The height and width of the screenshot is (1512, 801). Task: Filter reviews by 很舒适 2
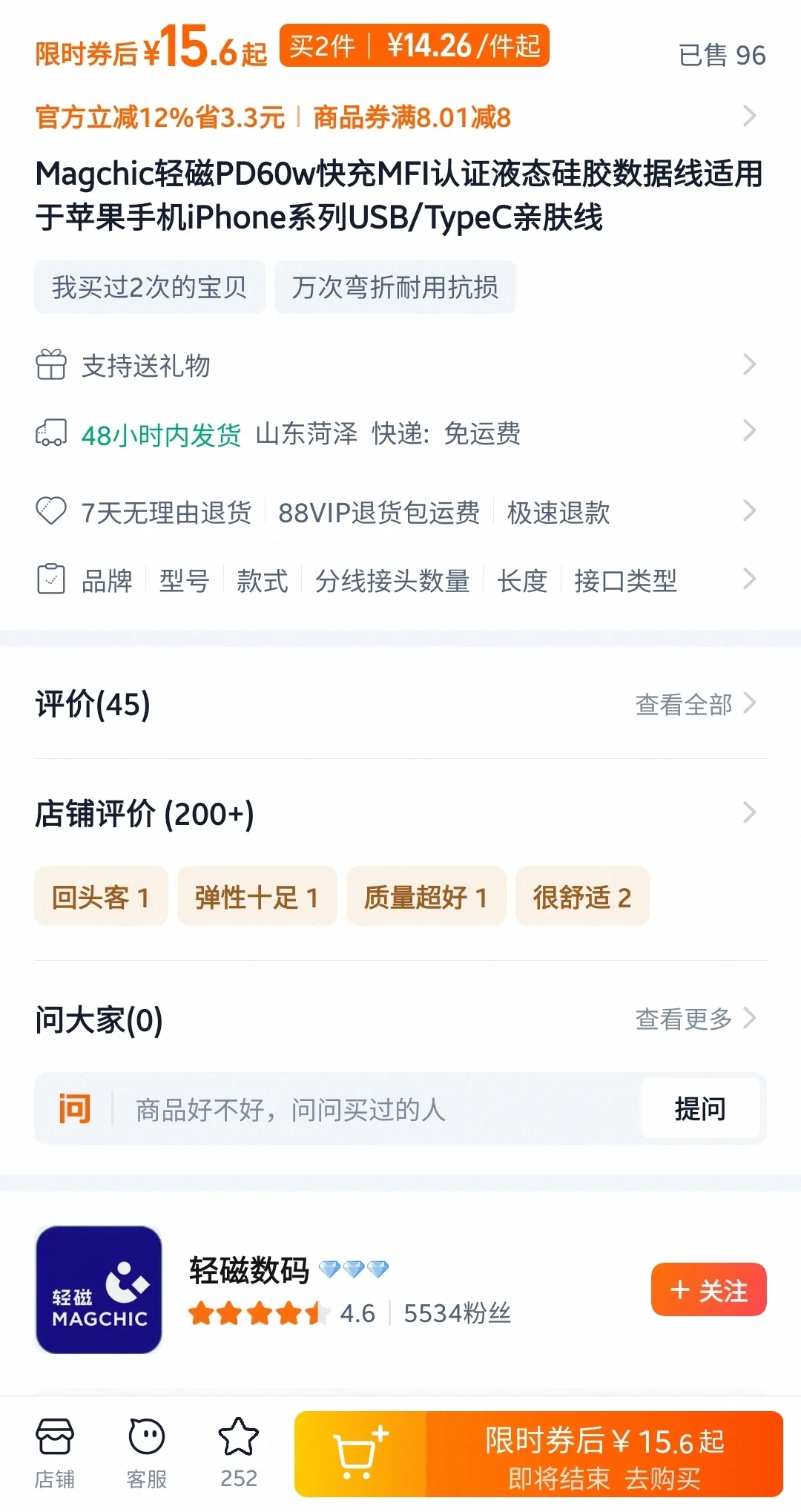[582, 897]
